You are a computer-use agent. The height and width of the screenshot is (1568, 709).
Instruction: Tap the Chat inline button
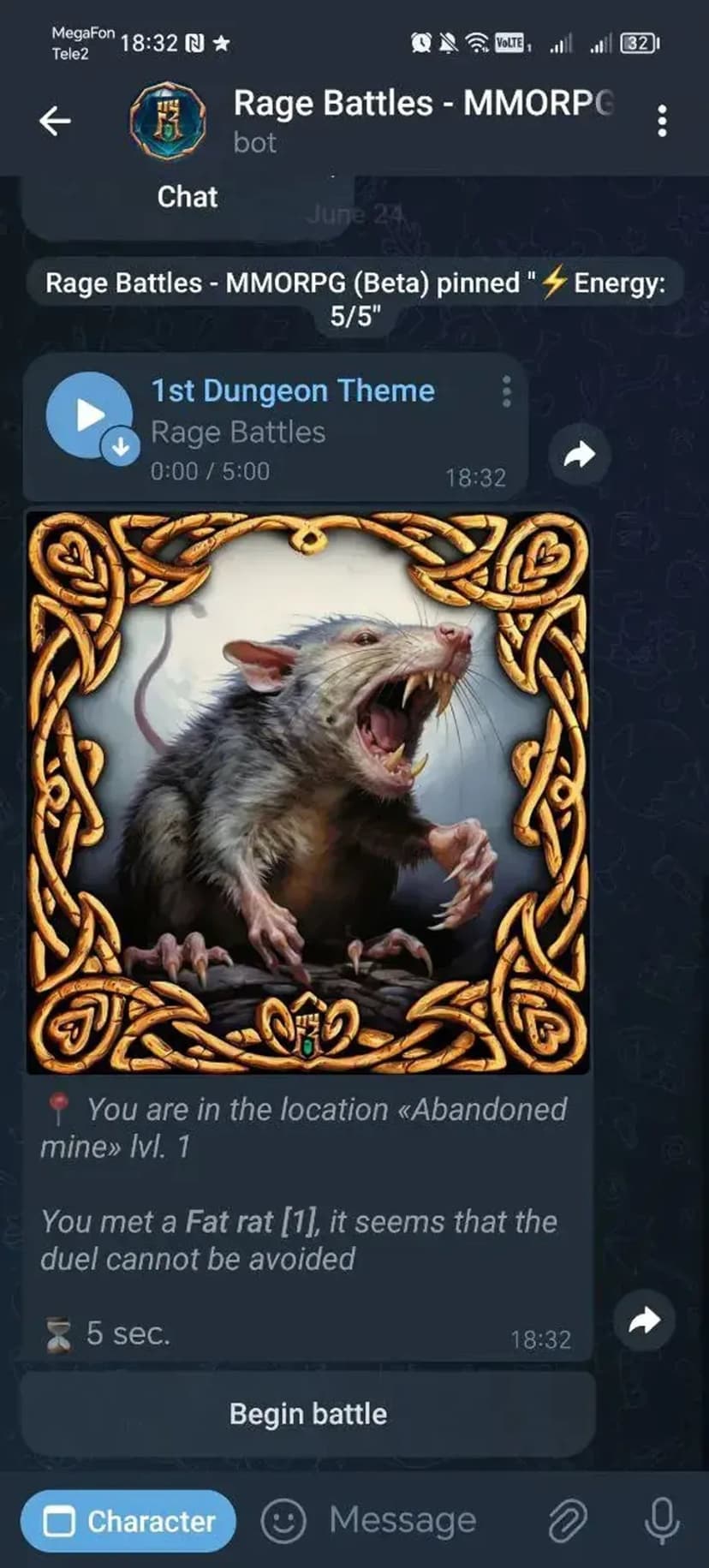(187, 198)
